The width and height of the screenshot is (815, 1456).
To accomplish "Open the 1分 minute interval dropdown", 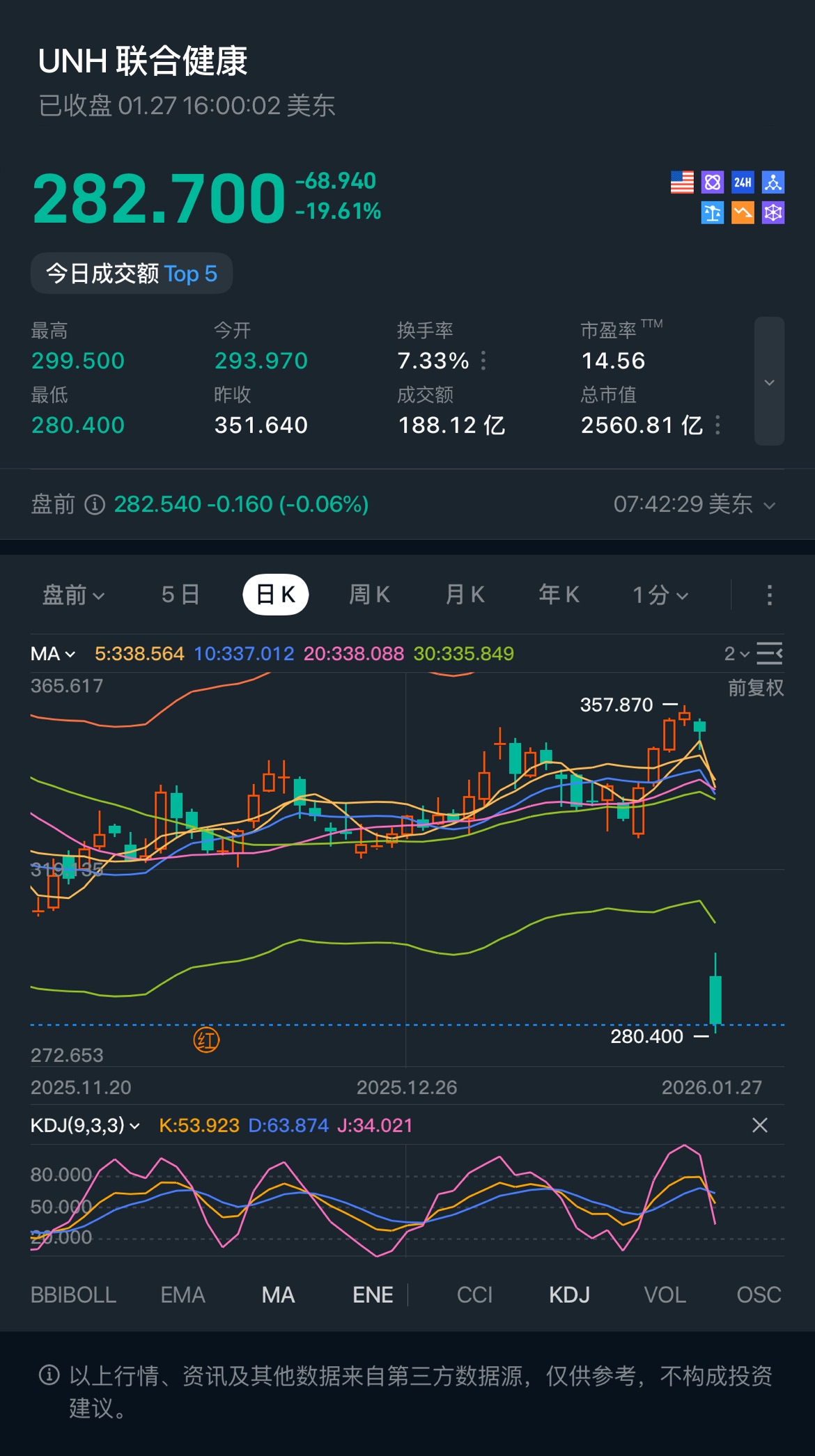I will click(660, 595).
